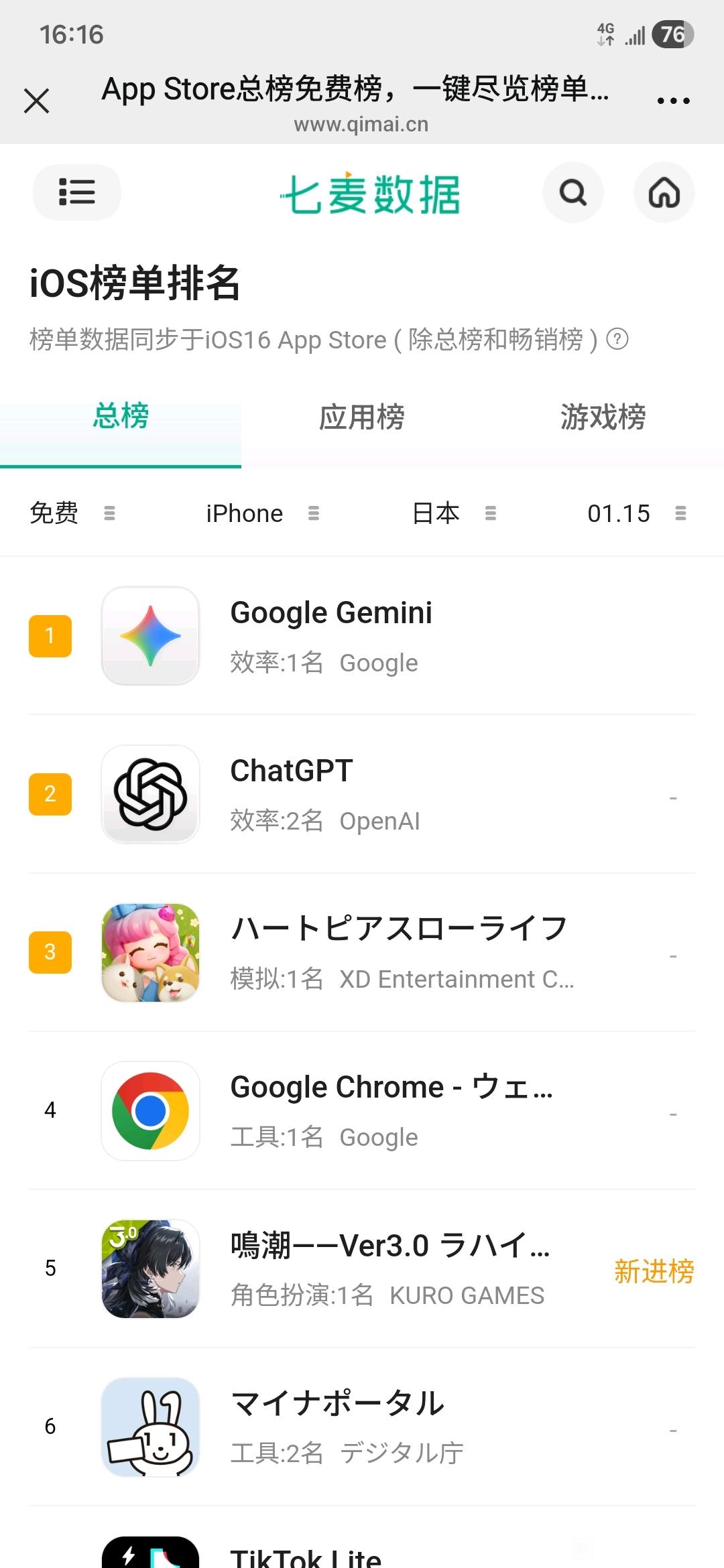Tap the search magnifier icon
The height and width of the screenshot is (1568, 724).
coord(573,193)
